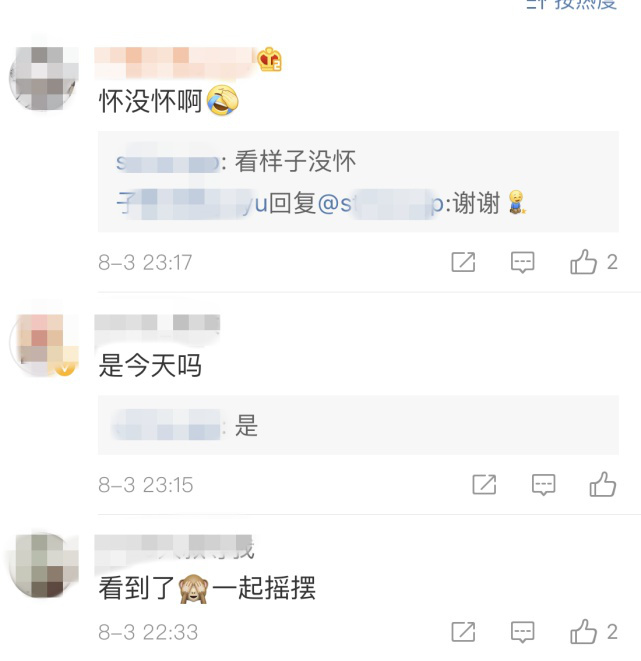The image size is (641, 661).
Task: Repost the comment 看到了一起摇摆
Action: tap(463, 632)
